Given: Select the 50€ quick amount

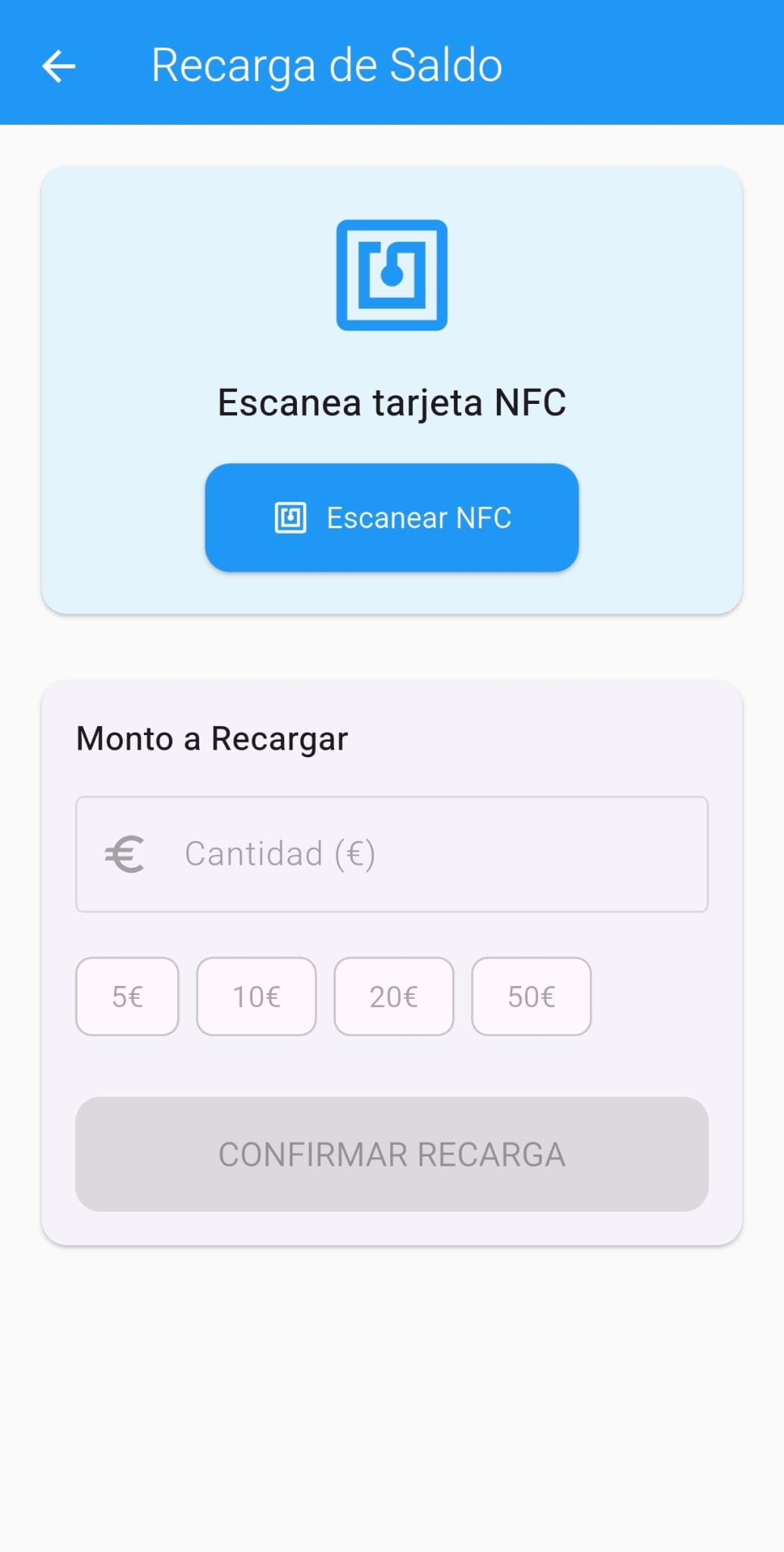Looking at the screenshot, I should 531,997.
